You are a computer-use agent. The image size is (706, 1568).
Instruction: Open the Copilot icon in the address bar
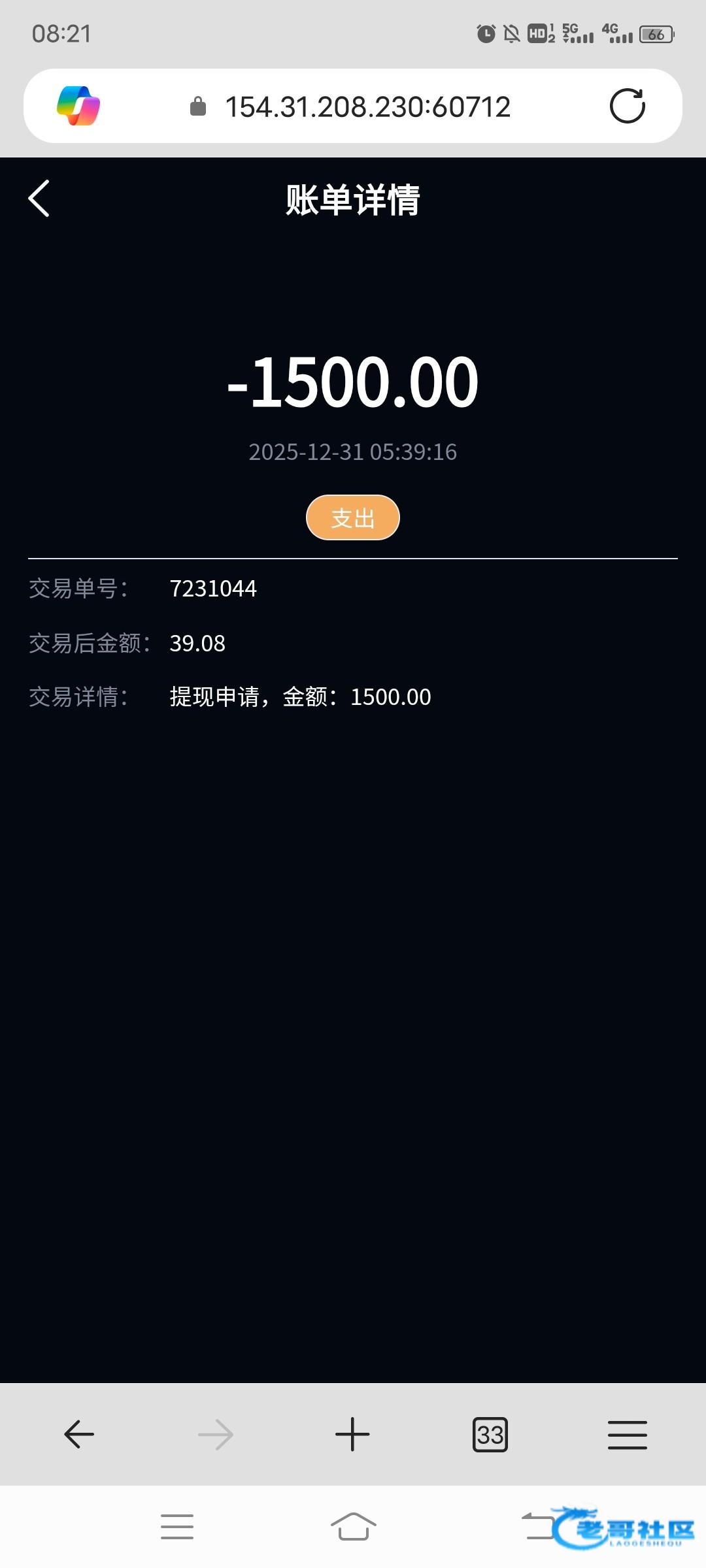(78, 106)
